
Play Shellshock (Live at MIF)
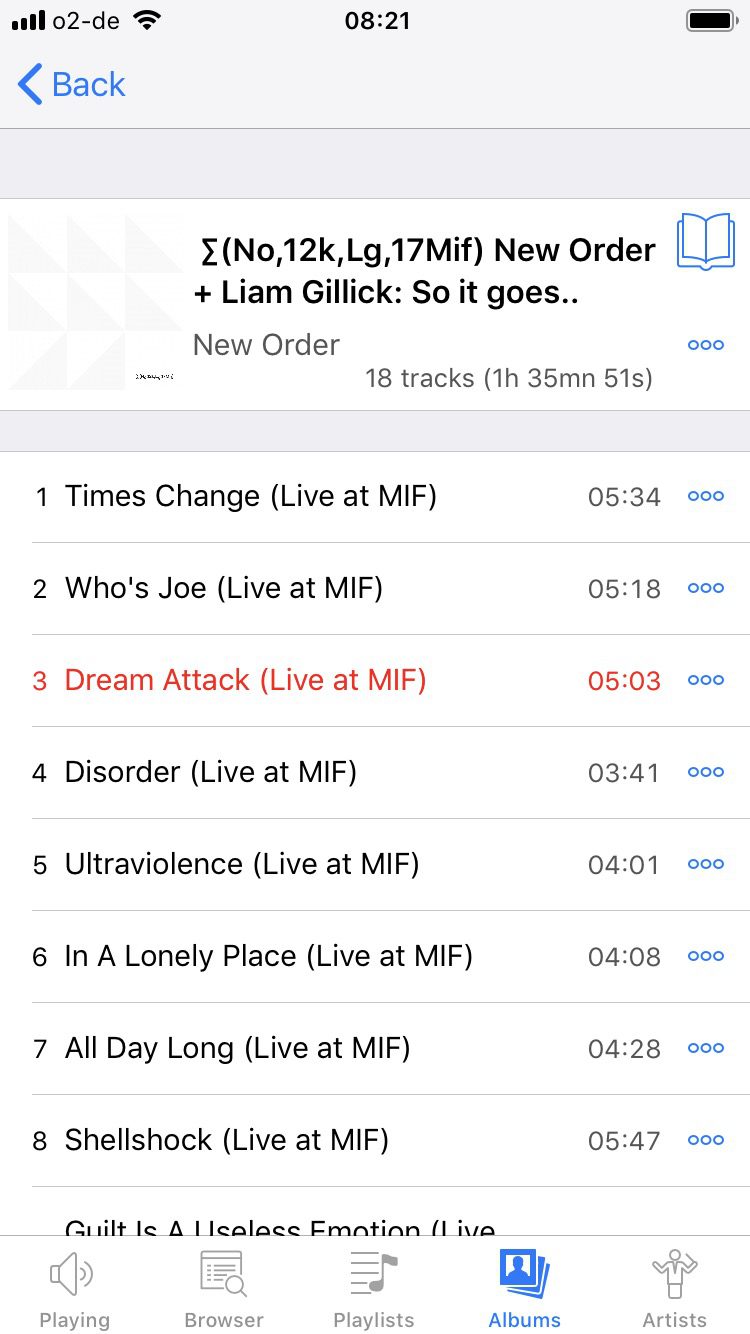[226, 1140]
